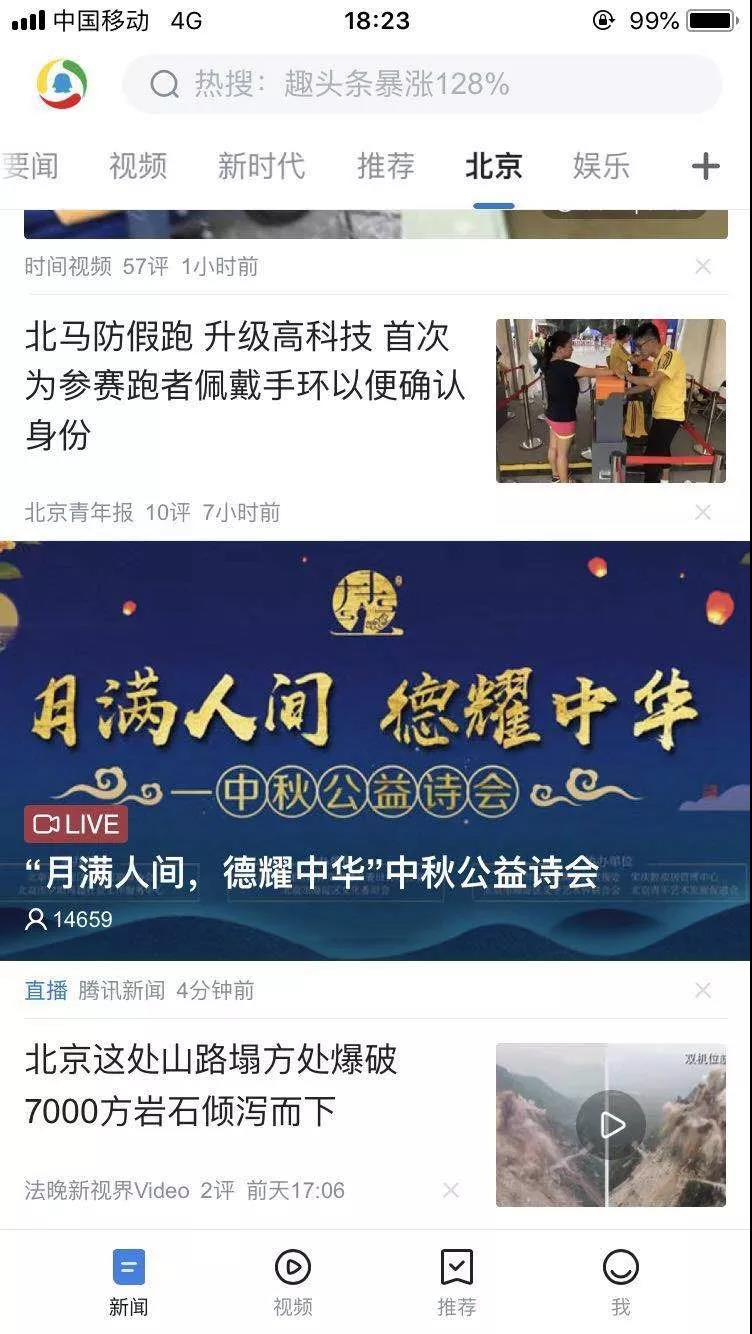Play the 山路塌方 rockfall video thumbnail
Image resolution: width=752 pixels, height=1334 pixels.
click(x=610, y=1125)
